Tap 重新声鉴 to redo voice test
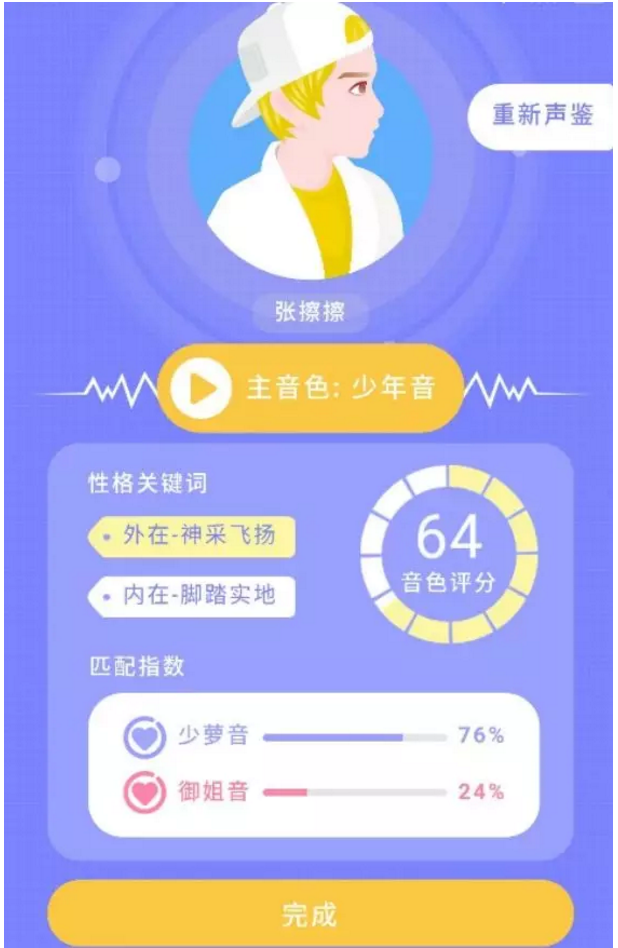This screenshot has height=948, width=618. pos(541,114)
